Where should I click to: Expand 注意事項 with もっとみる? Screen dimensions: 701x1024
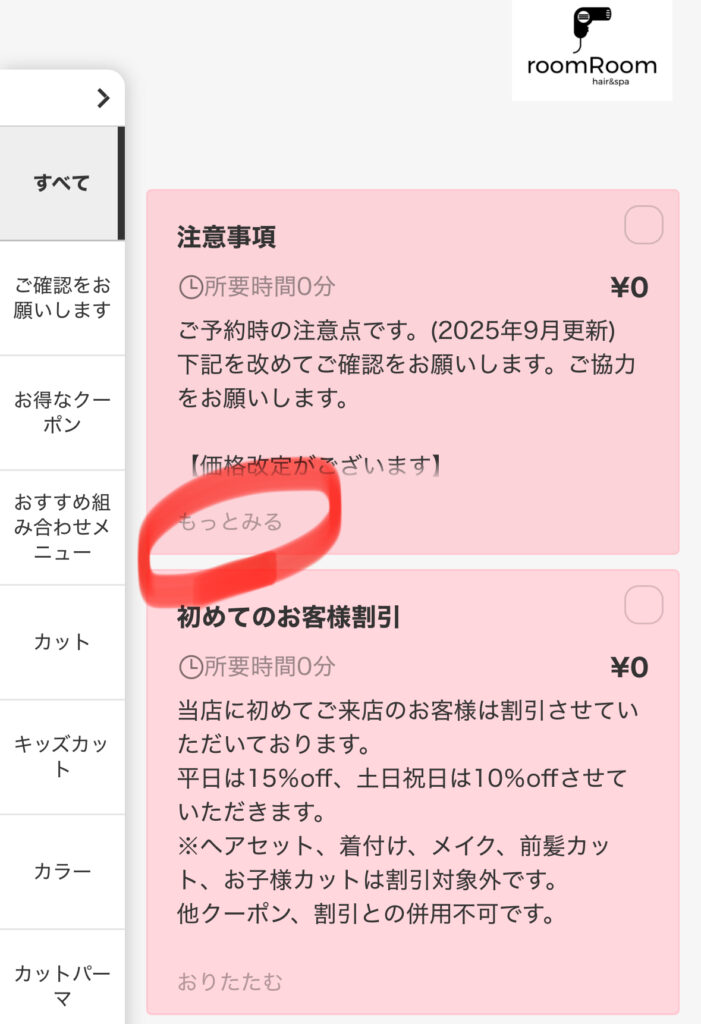230,521
